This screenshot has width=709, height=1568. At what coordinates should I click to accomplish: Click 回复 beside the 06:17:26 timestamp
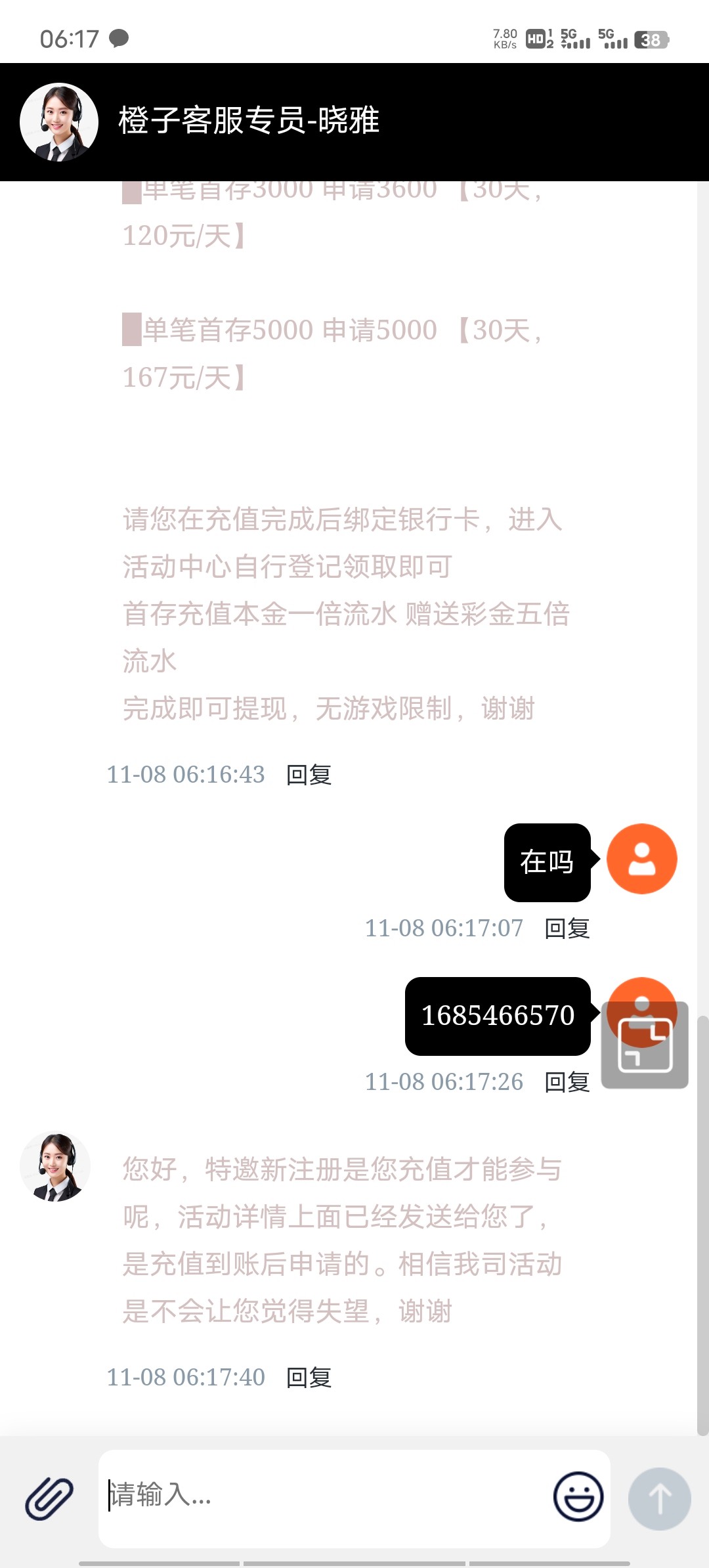(x=567, y=1081)
